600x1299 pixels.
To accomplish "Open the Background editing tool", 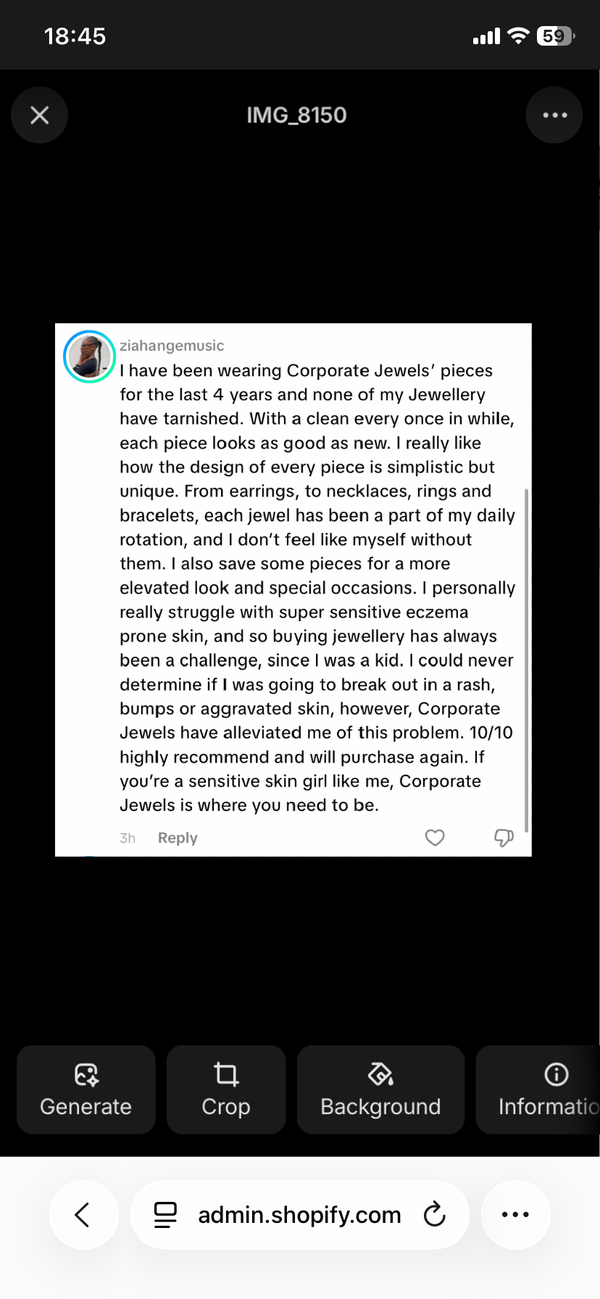I will click(x=380, y=1089).
